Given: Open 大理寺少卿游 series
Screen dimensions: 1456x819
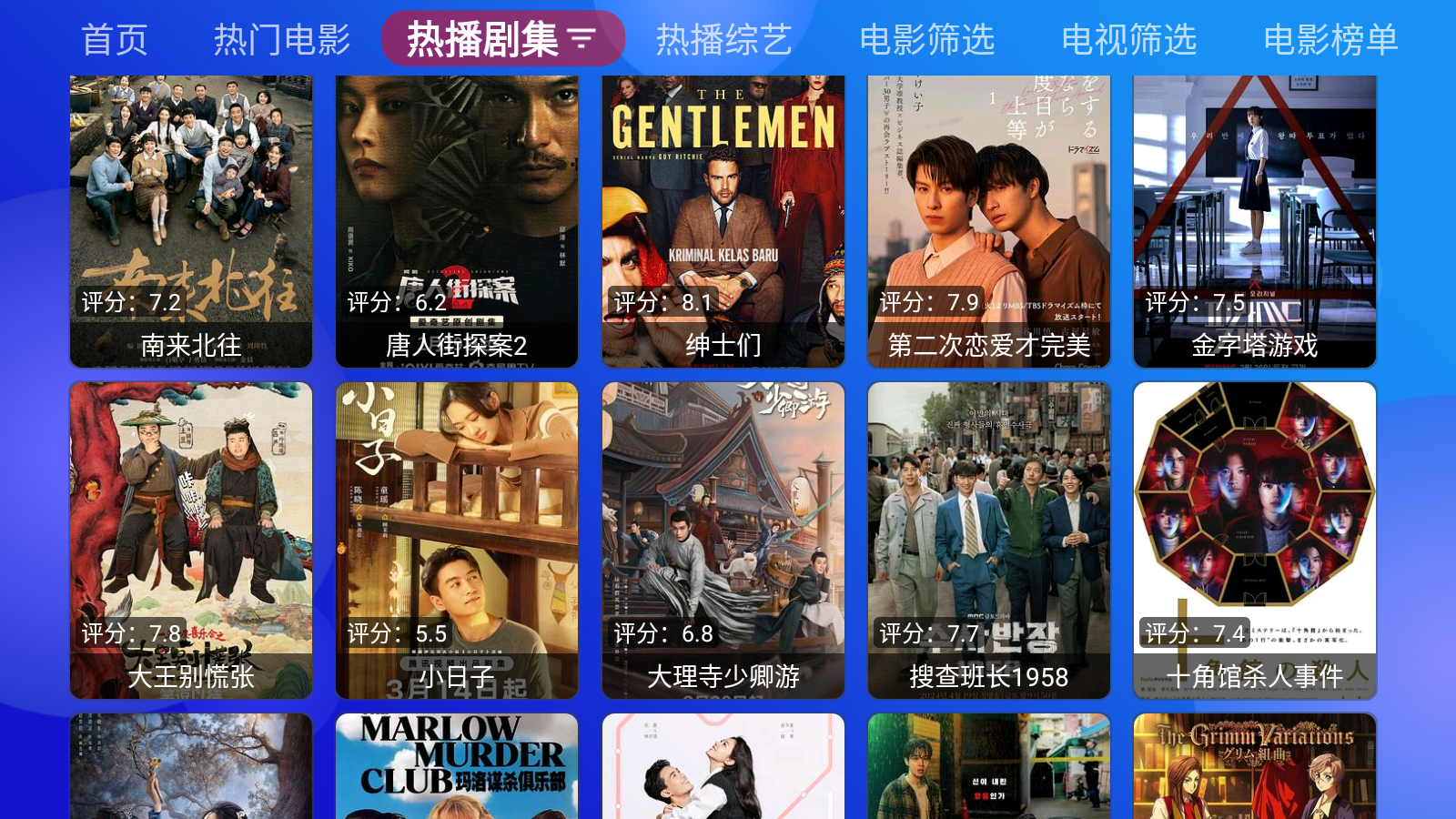Looking at the screenshot, I should coord(723,541).
